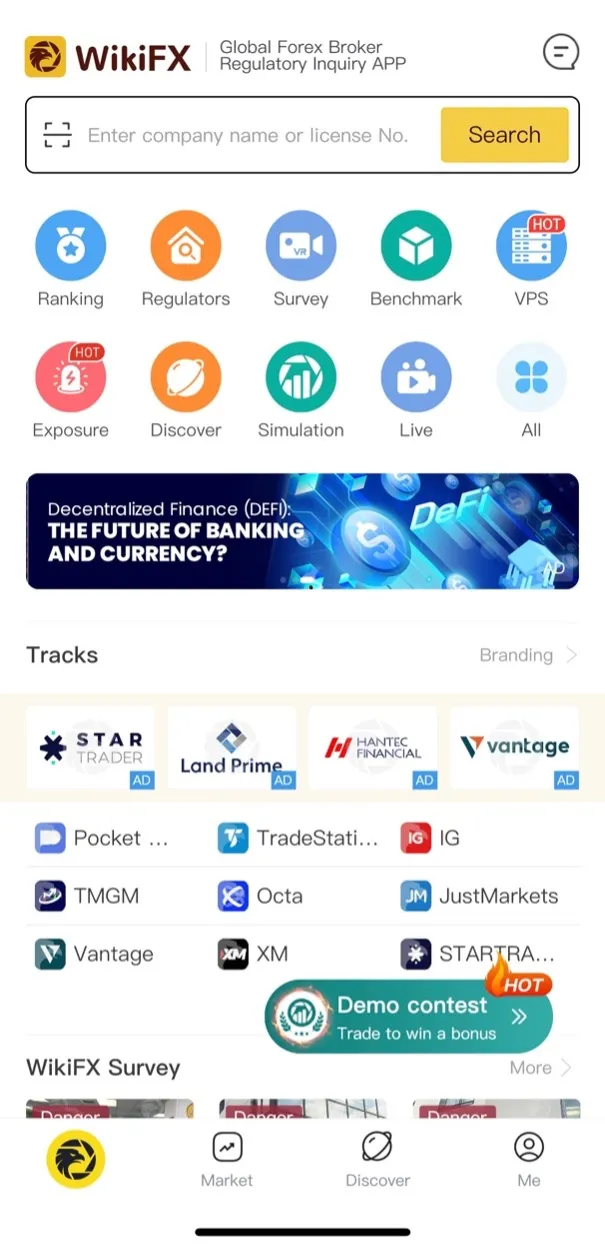Launch the Simulation shortcut
Image resolution: width=605 pixels, height=1252 pixels.
(301, 391)
